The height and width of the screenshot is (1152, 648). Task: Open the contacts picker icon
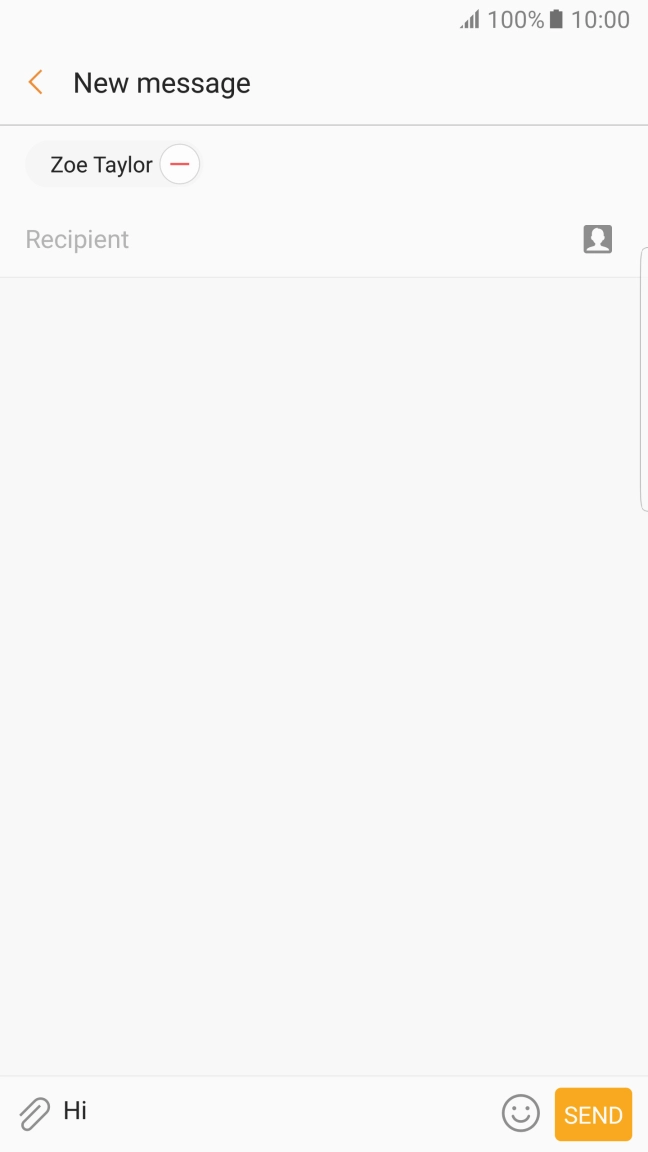coord(597,239)
